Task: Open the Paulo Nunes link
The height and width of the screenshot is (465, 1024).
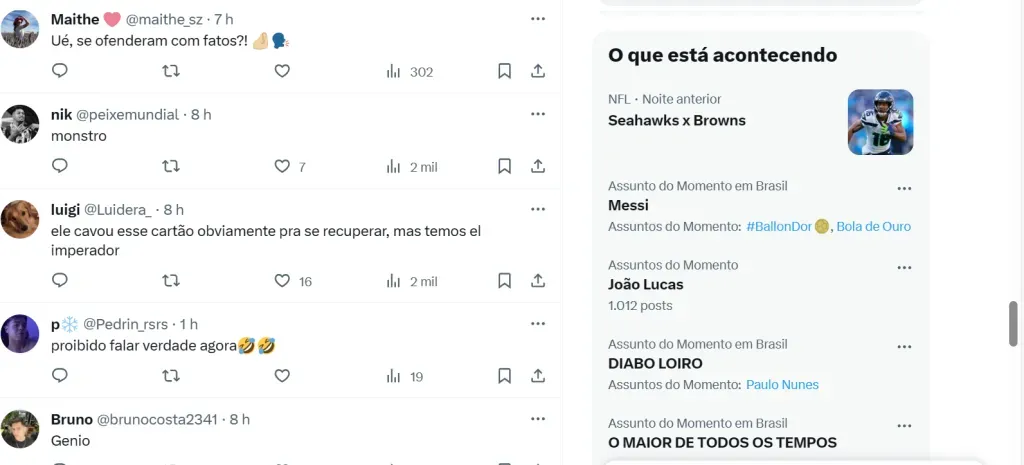Action: click(781, 385)
